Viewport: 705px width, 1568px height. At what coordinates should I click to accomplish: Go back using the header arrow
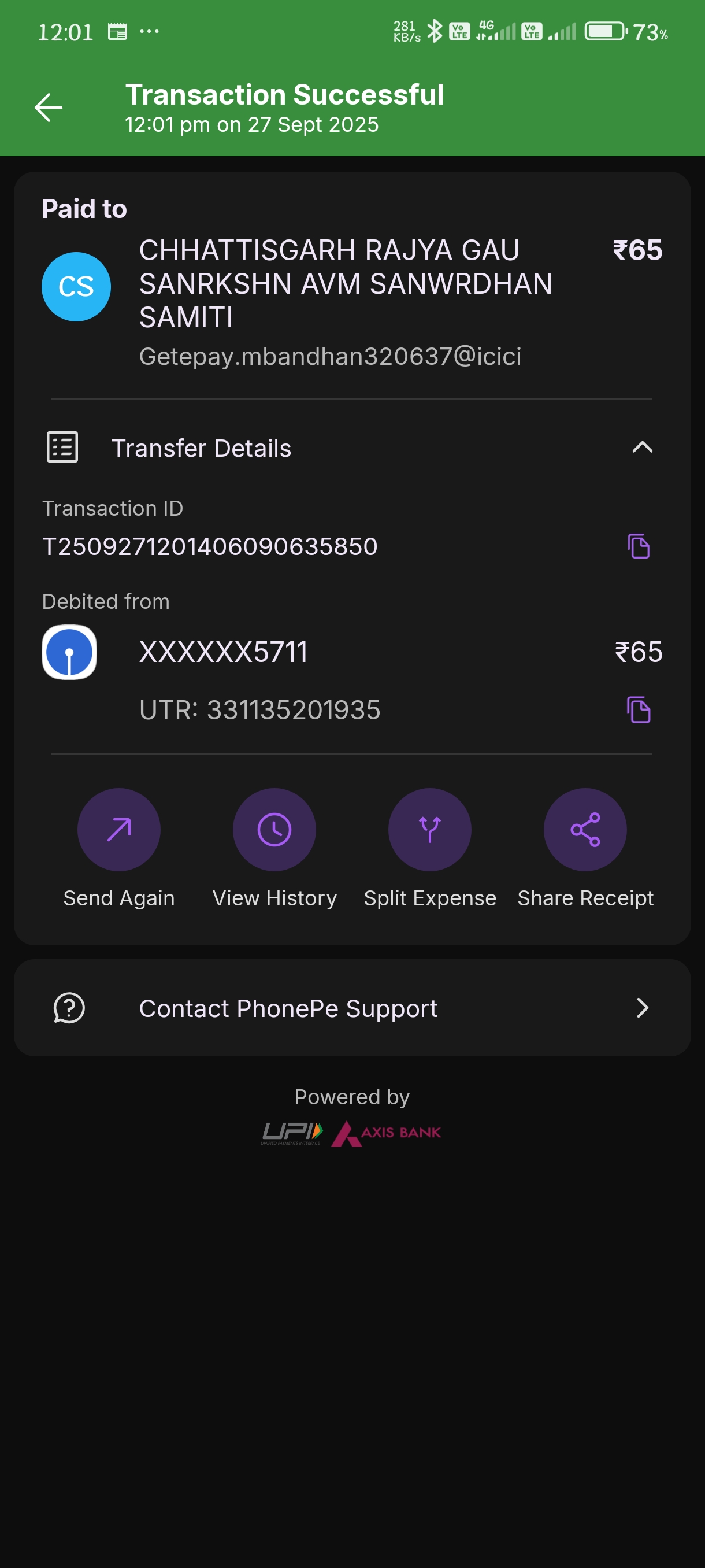pyautogui.click(x=49, y=108)
